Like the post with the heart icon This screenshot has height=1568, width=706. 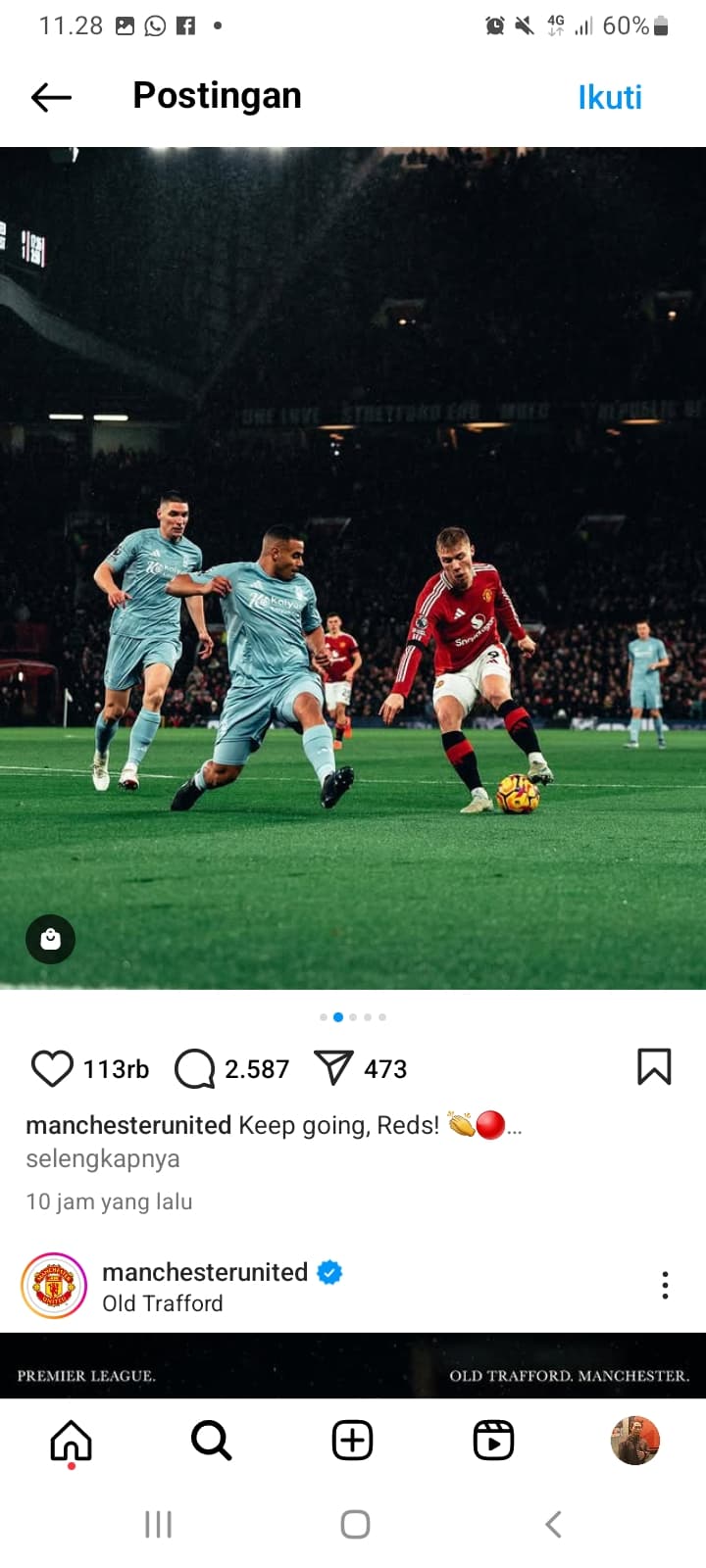point(54,1068)
